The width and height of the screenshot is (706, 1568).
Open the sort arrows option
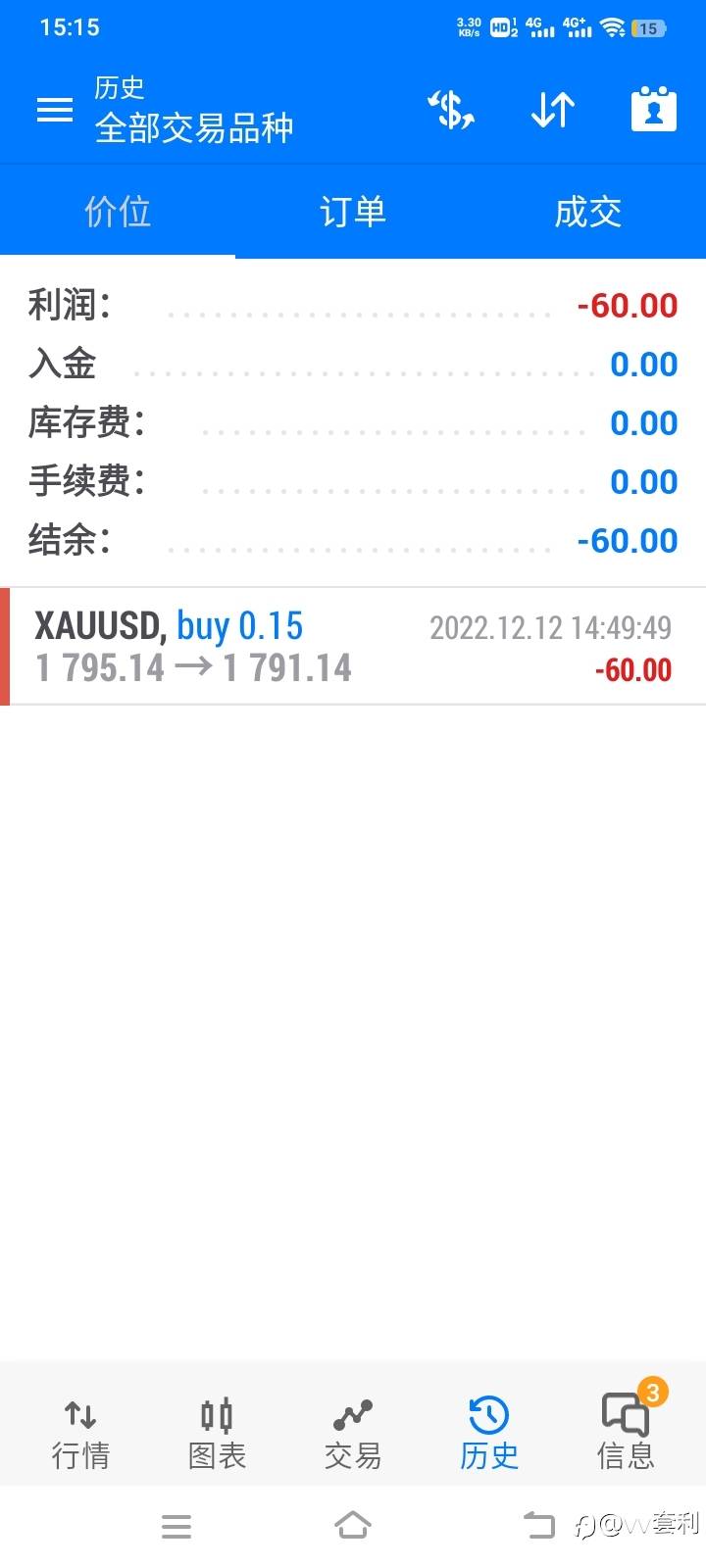553,110
